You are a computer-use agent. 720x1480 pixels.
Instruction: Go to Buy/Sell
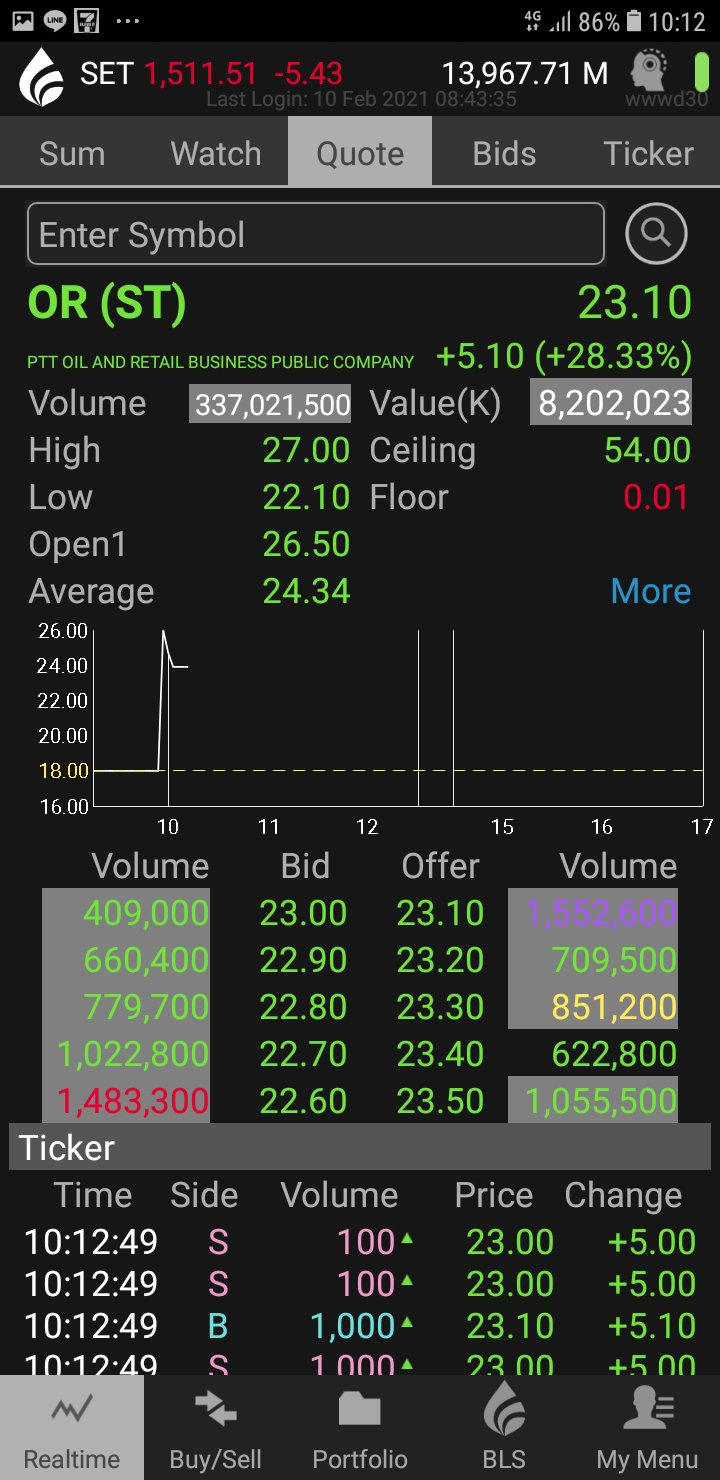click(x=216, y=1428)
